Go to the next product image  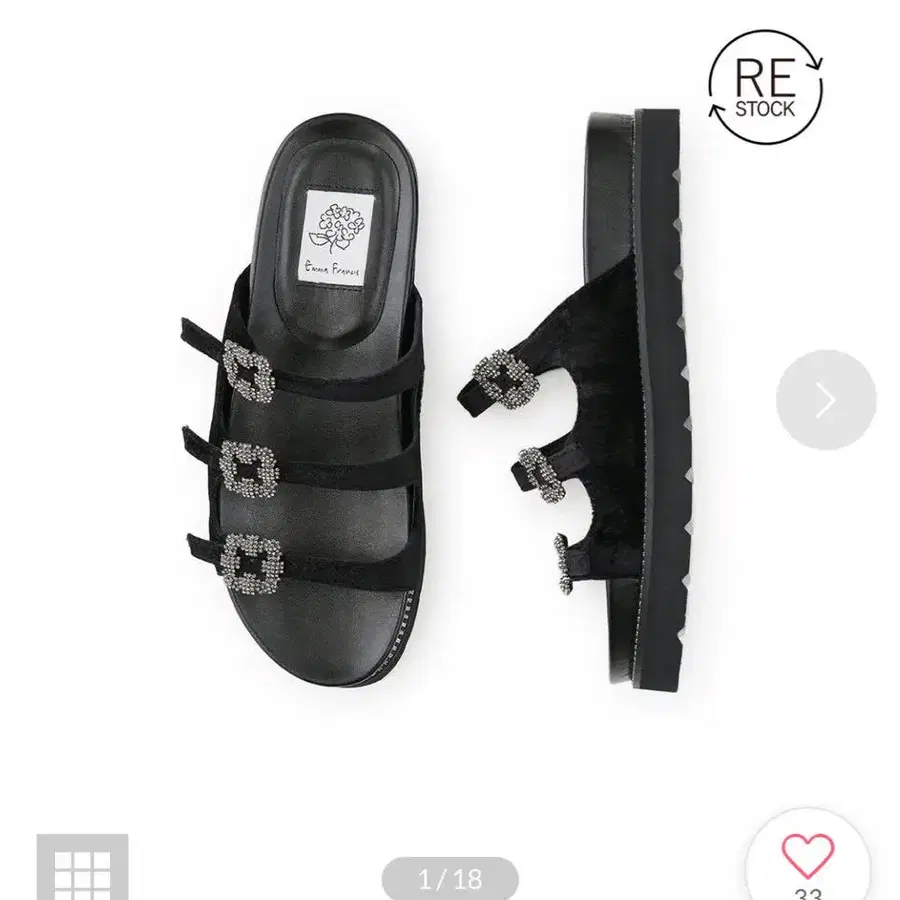click(826, 400)
